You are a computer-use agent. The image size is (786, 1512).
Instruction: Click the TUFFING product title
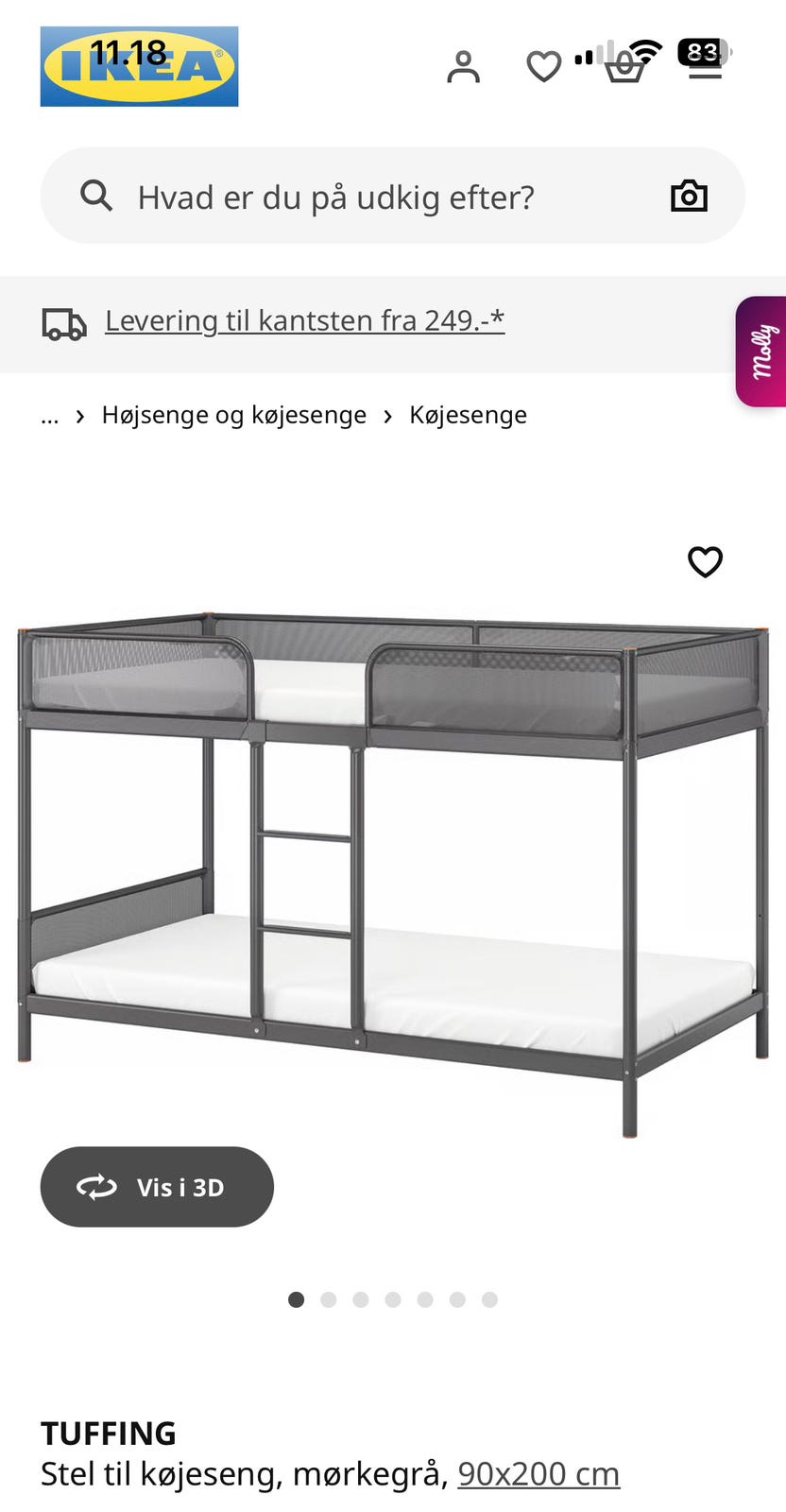[108, 1434]
